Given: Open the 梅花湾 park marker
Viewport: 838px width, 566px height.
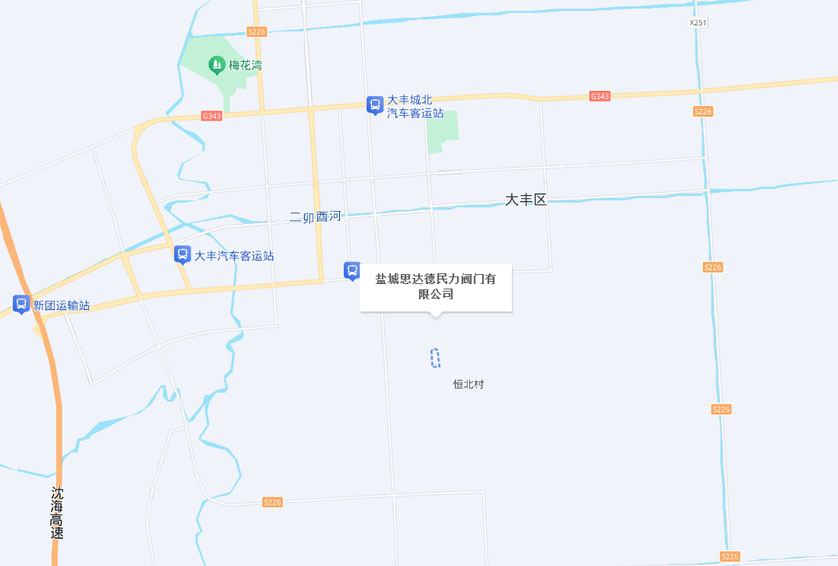Looking at the screenshot, I should [x=216, y=65].
